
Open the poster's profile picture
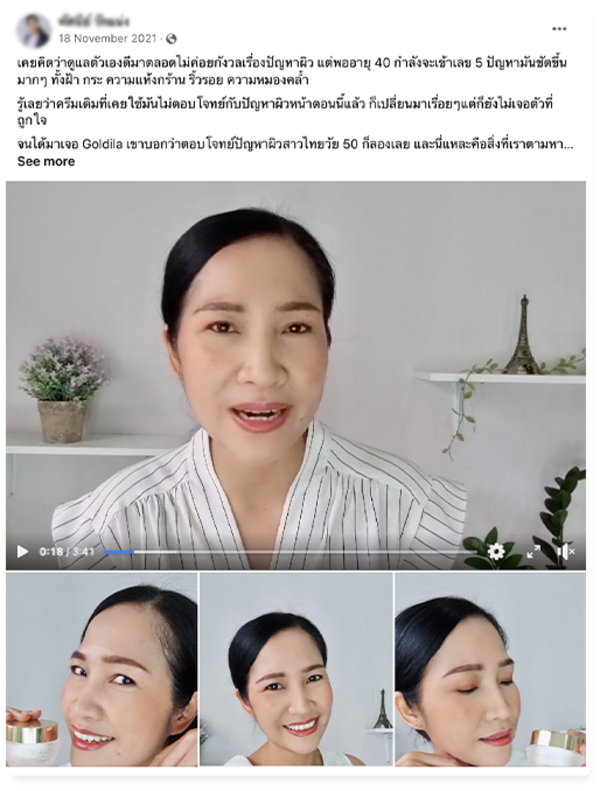[33, 31]
